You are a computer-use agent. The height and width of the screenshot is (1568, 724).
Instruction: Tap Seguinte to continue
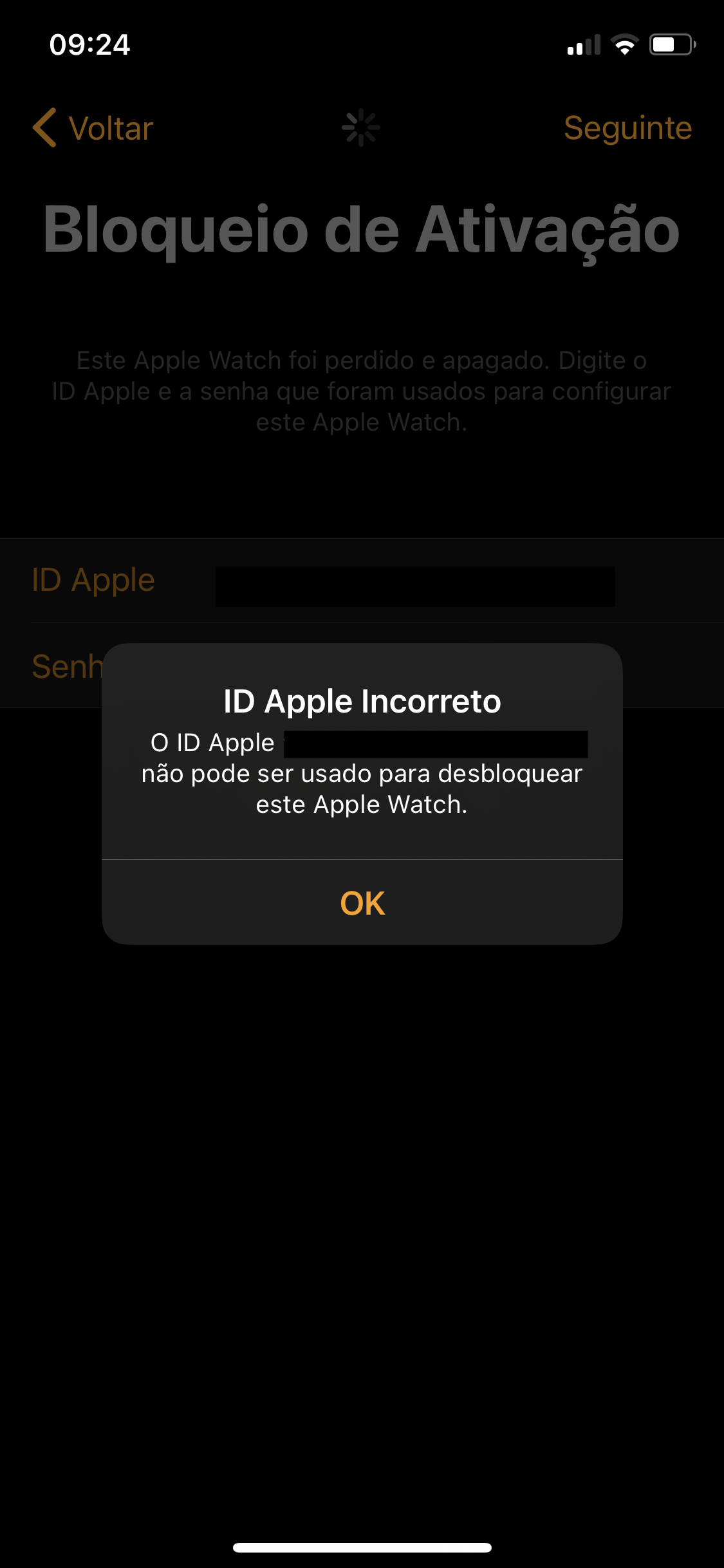627,128
